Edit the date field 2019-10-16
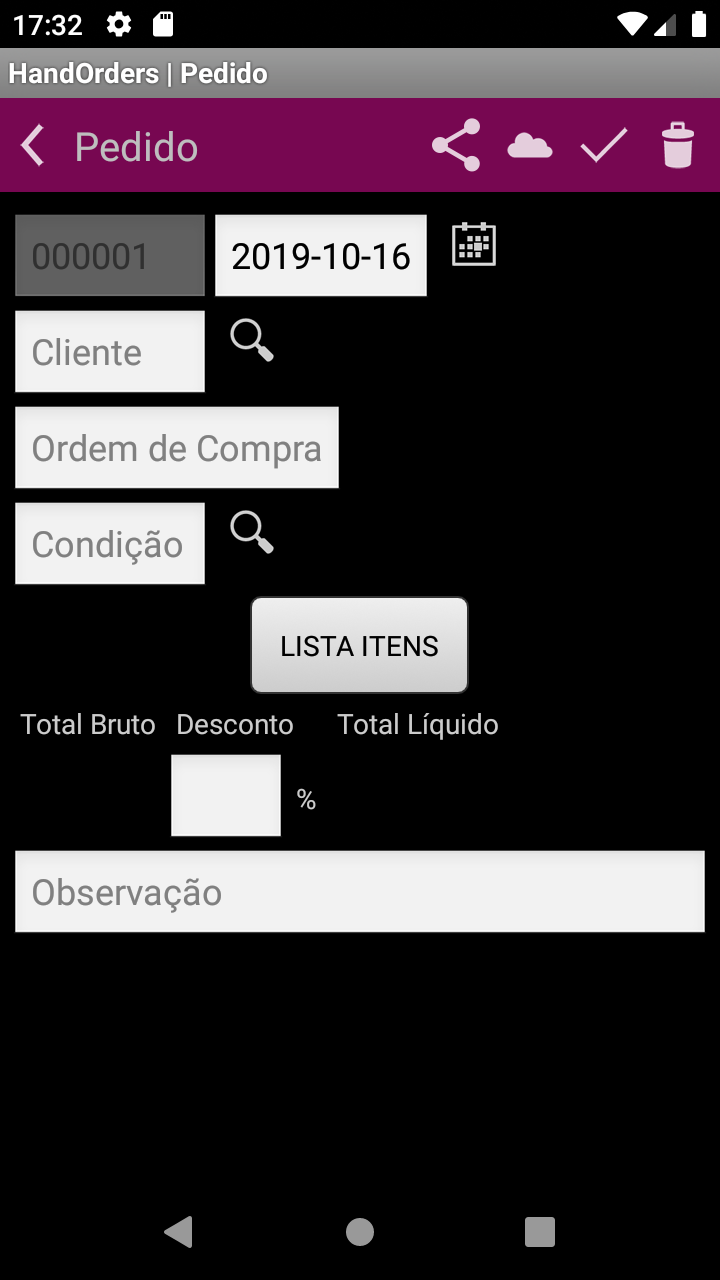720x1280 pixels. (x=321, y=256)
